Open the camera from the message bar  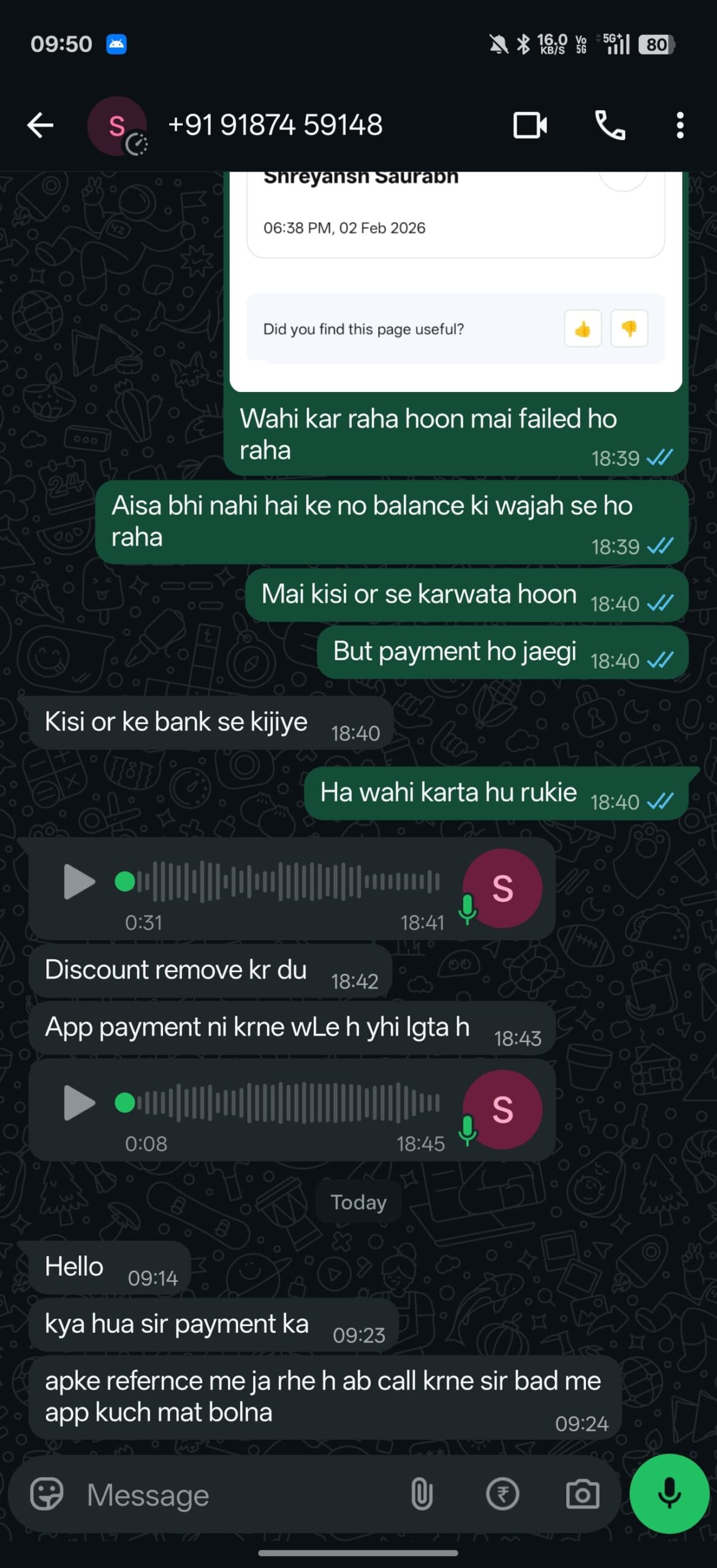pyautogui.click(x=582, y=1494)
